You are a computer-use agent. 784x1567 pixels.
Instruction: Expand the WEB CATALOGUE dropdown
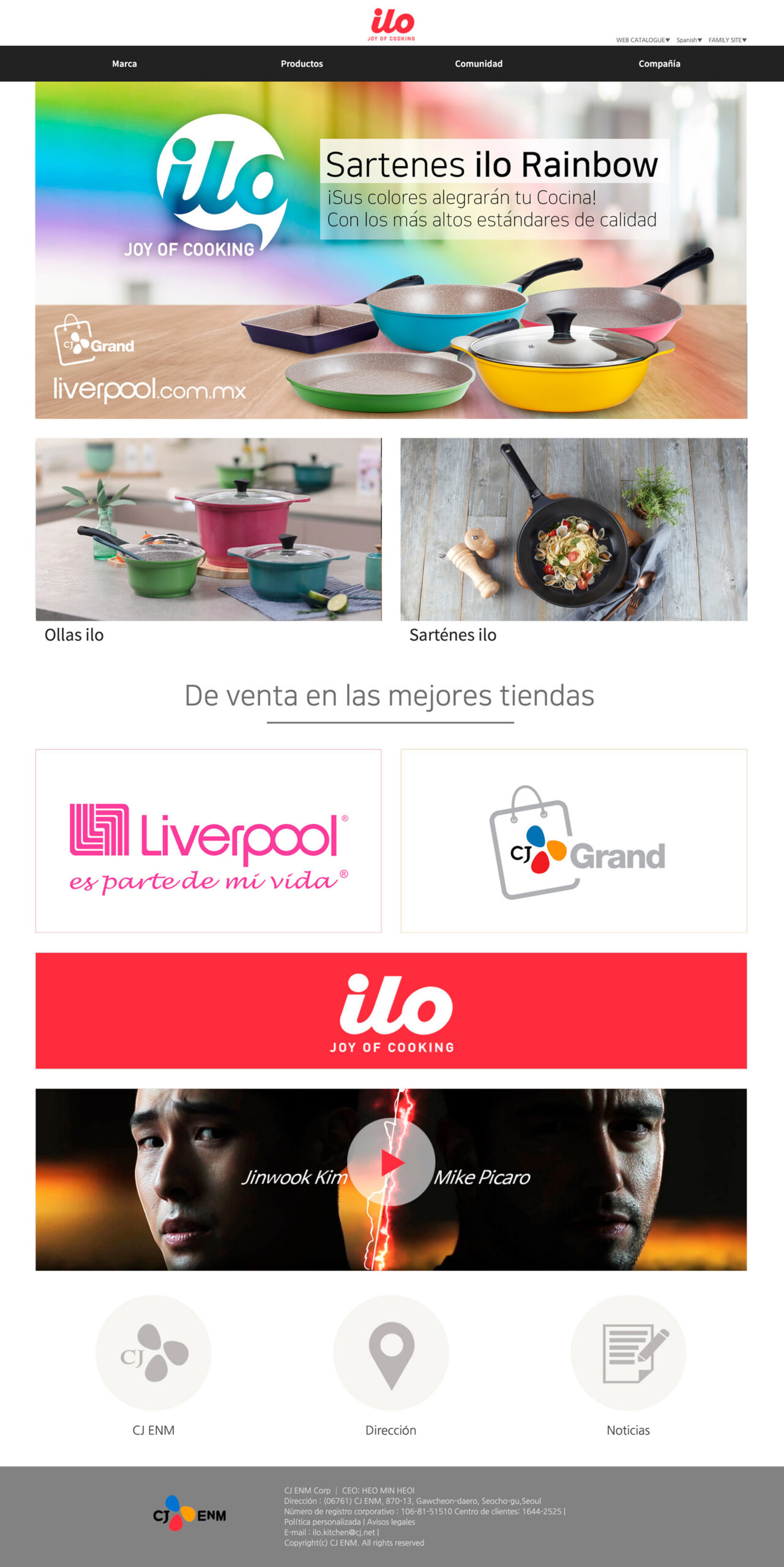click(643, 40)
